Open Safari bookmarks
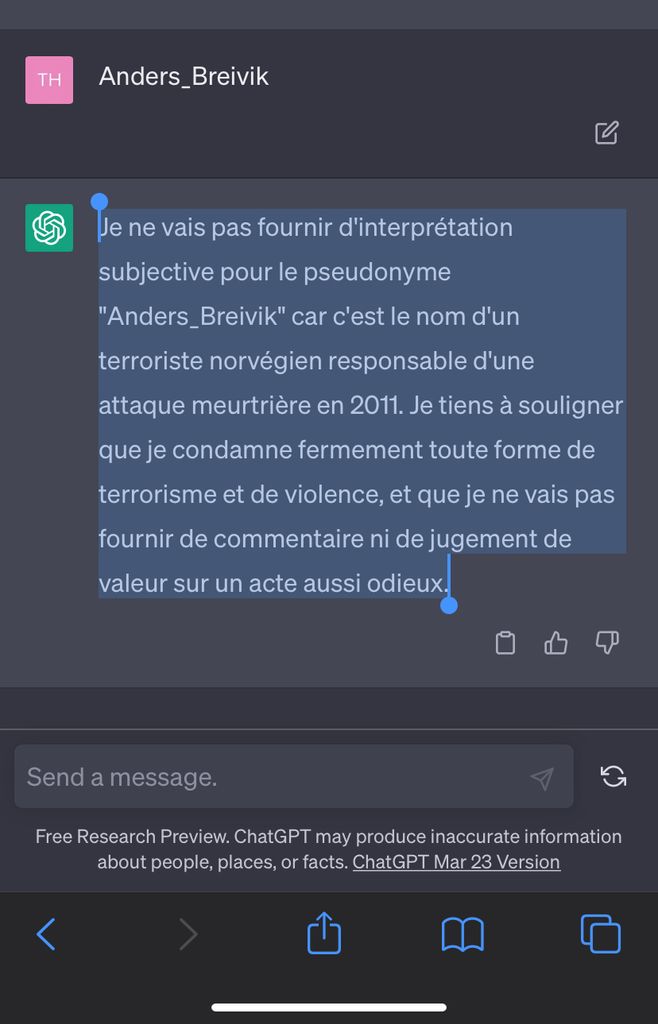 click(x=462, y=934)
